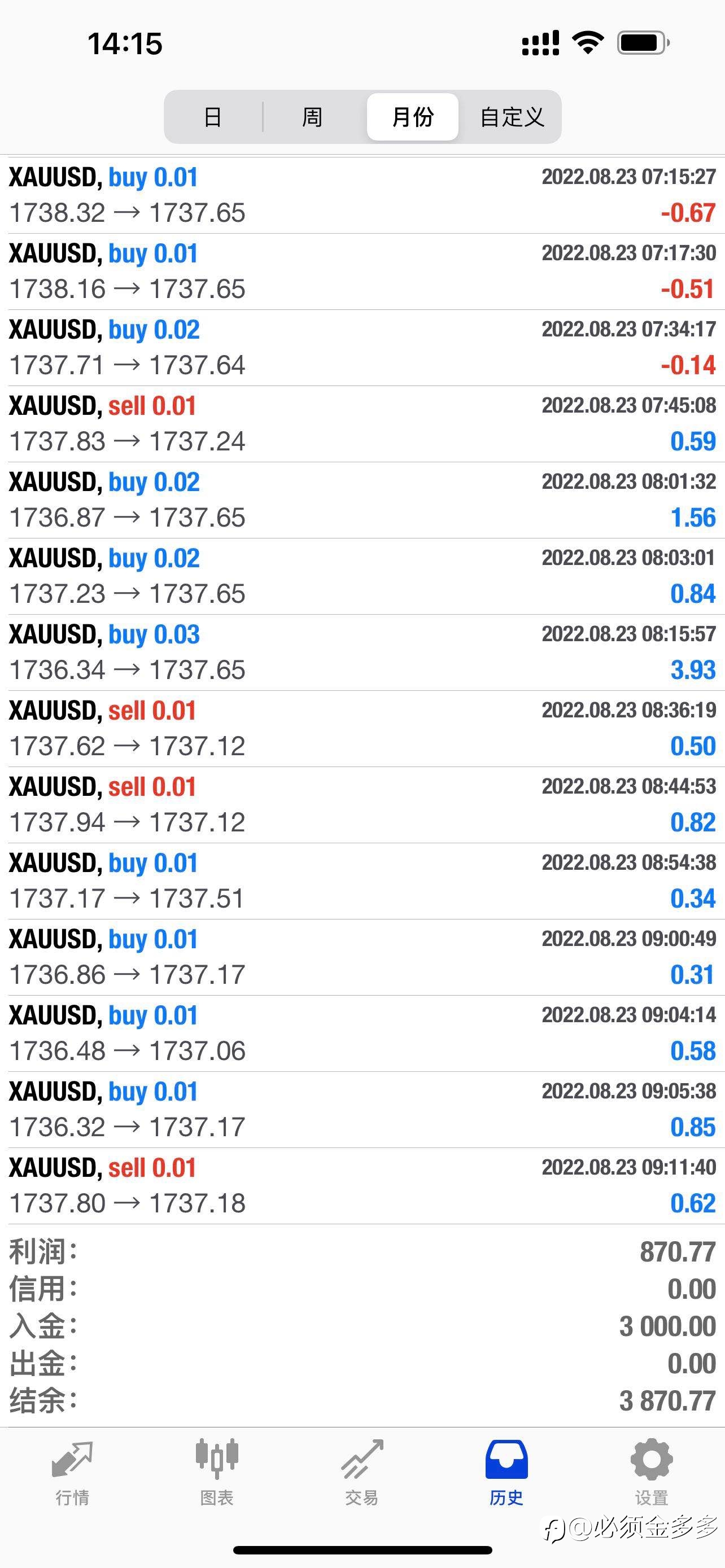
Task: Select the 月份 period segment
Action: (413, 117)
